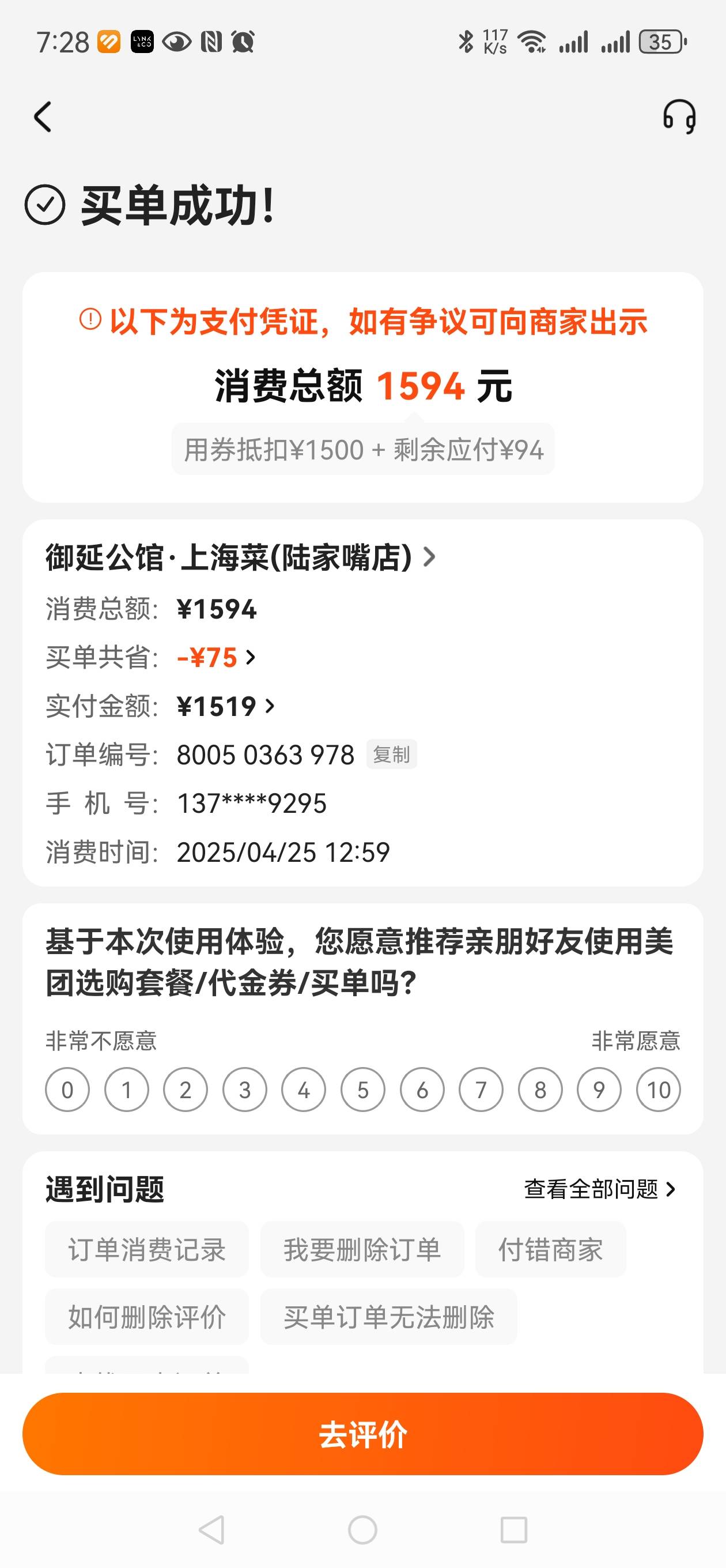Open the 御延公馆·上海菜(陆家嘴店) merchant page
726x1568 pixels.
click(240, 557)
